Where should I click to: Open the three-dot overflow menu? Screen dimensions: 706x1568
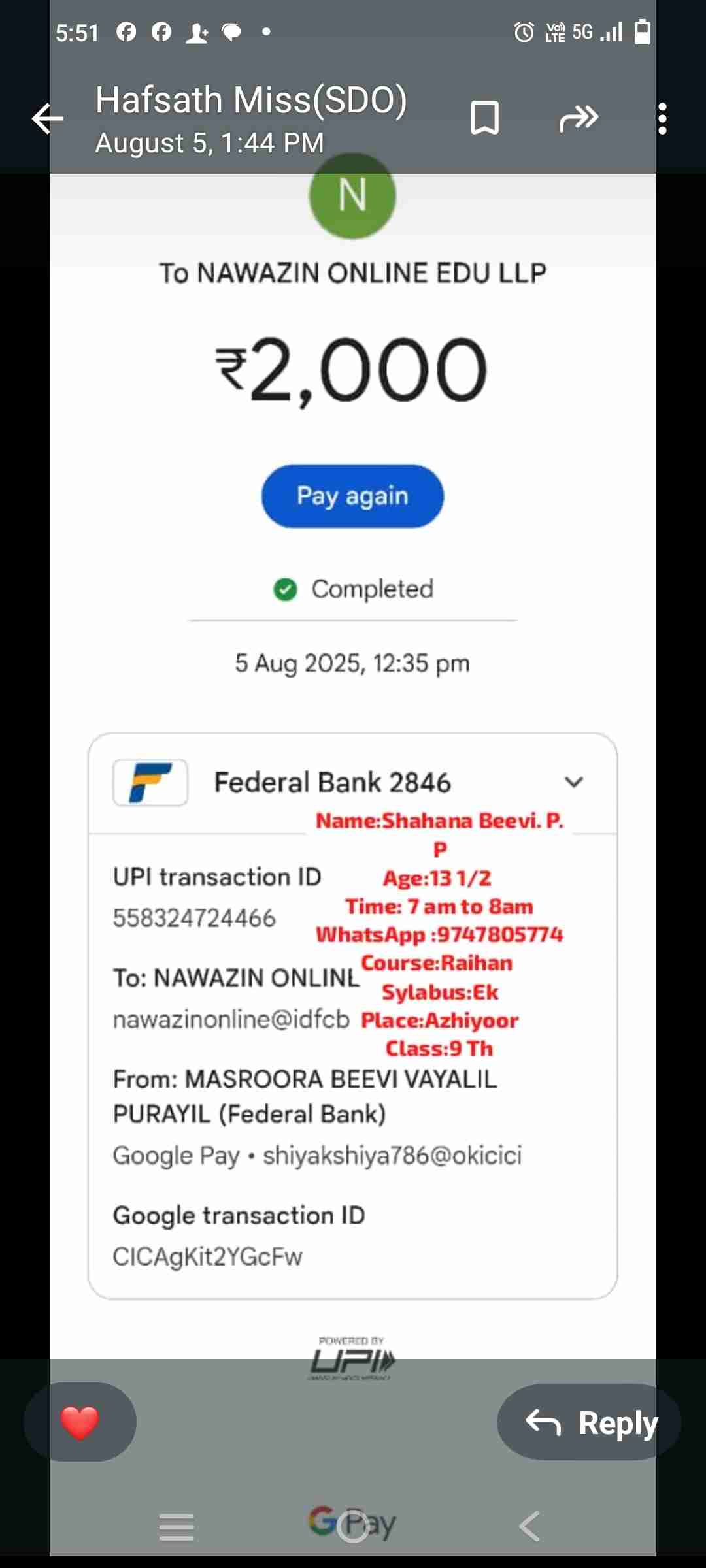pyautogui.click(x=662, y=118)
